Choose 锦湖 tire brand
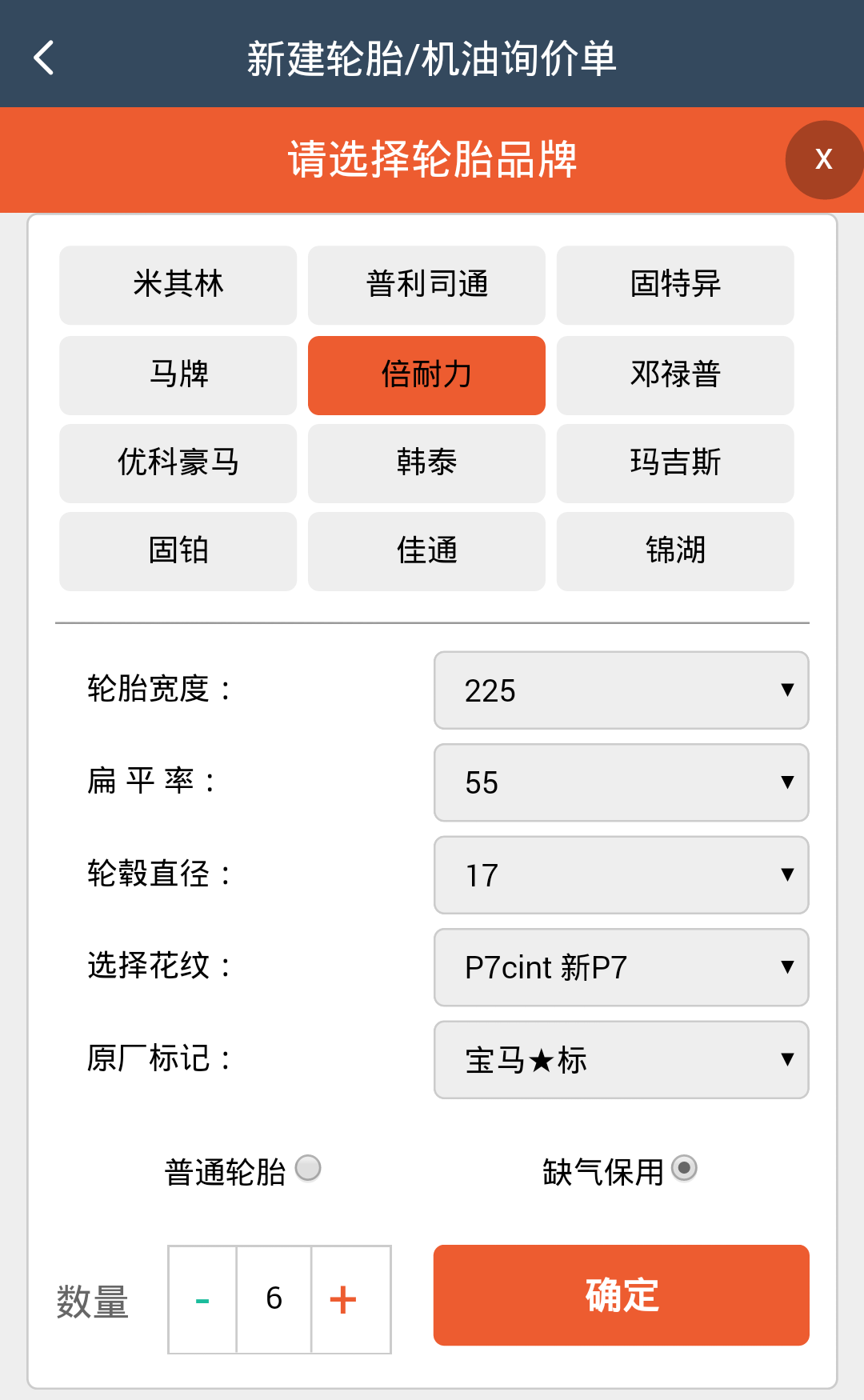The width and height of the screenshot is (864, 1400). coord(674,551)
